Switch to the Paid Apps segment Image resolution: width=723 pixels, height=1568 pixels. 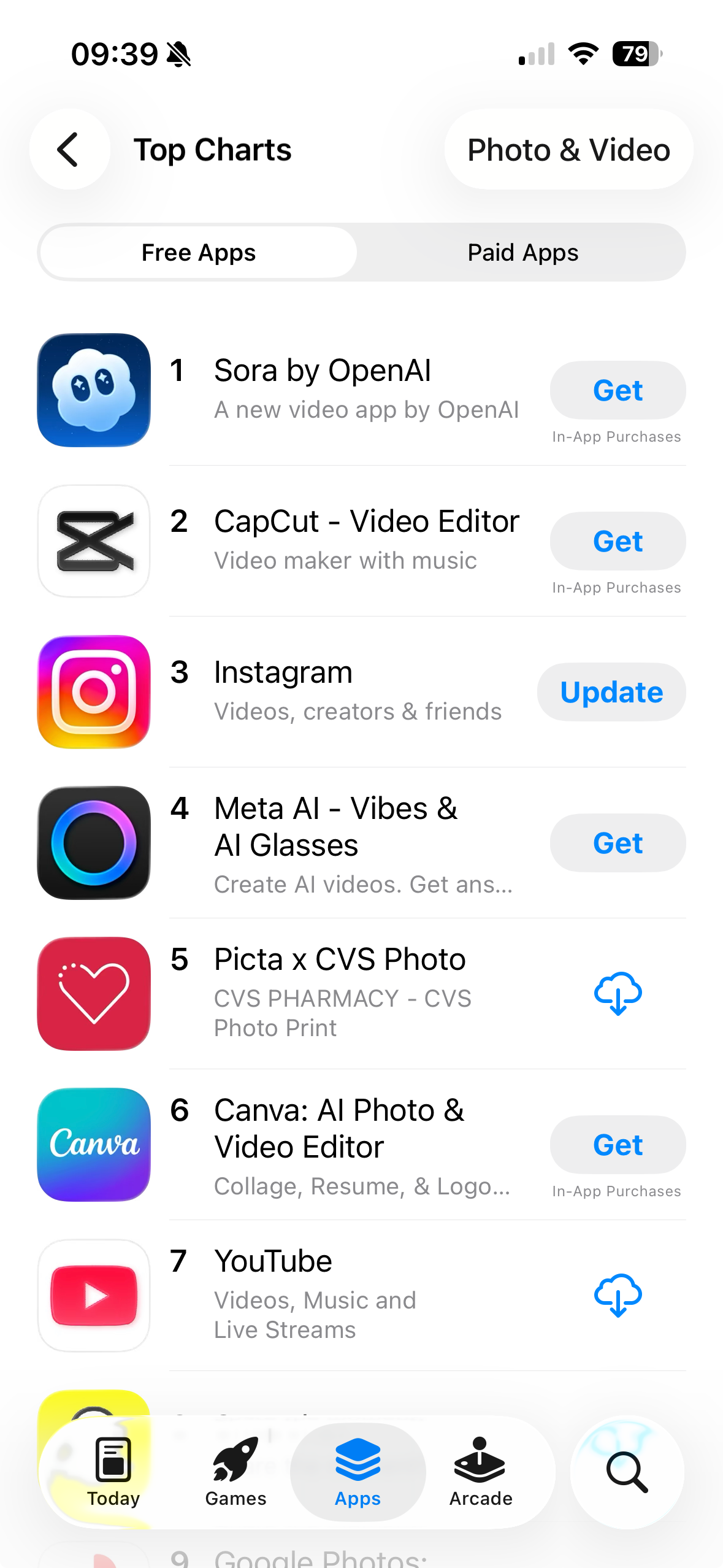pos(522,252)
